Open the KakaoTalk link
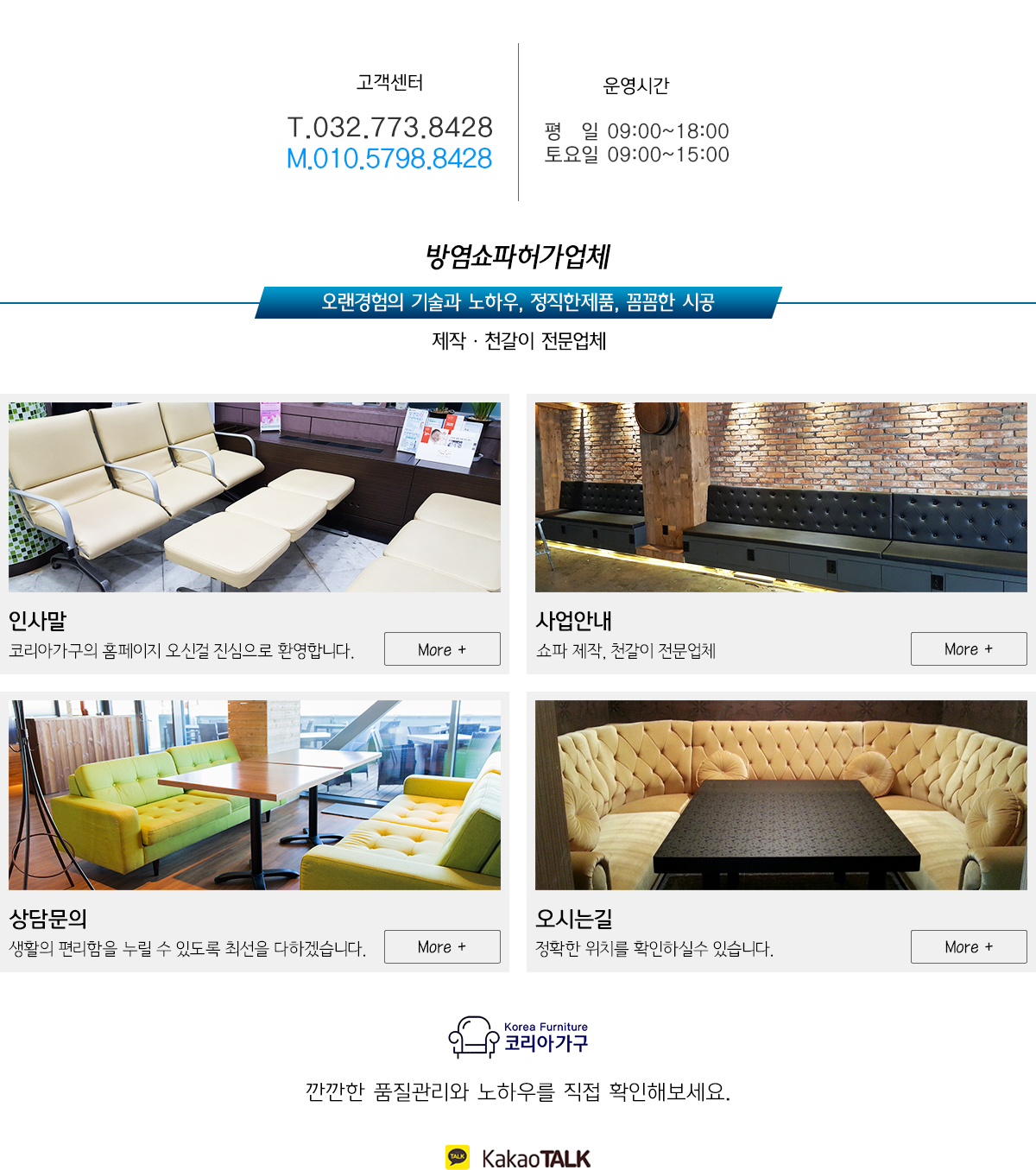The width and height of the screenshot is (1036, 1170). pos(518,1158)
